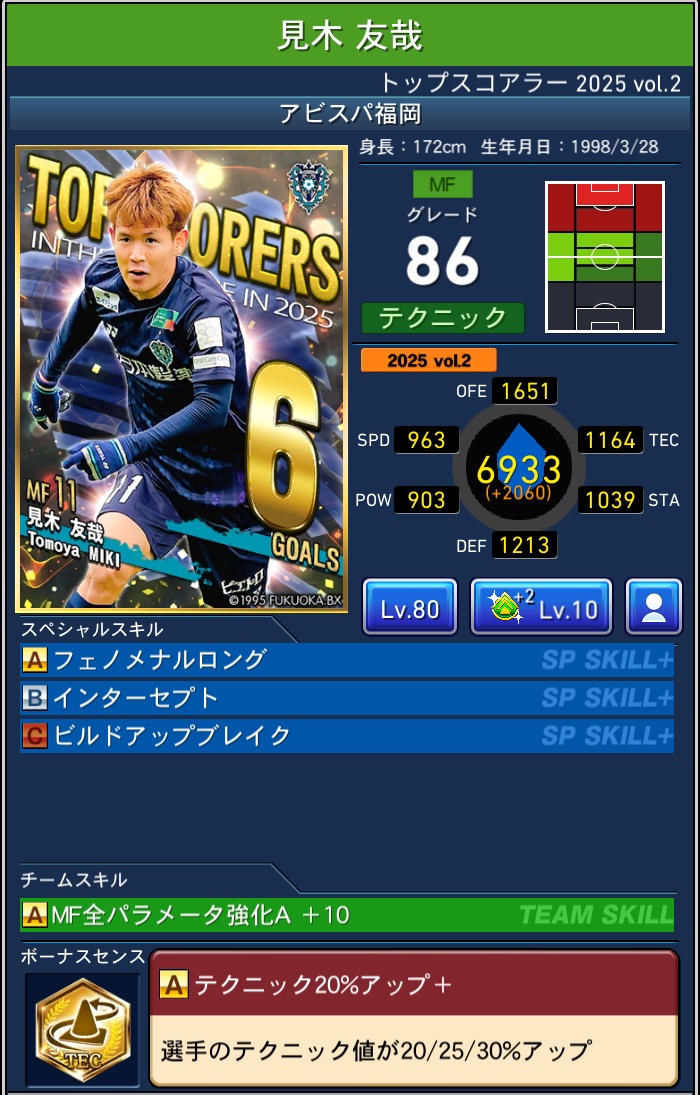Open the player profile icon button
The width and height of the screenshot is (700, 1095).
654,607
